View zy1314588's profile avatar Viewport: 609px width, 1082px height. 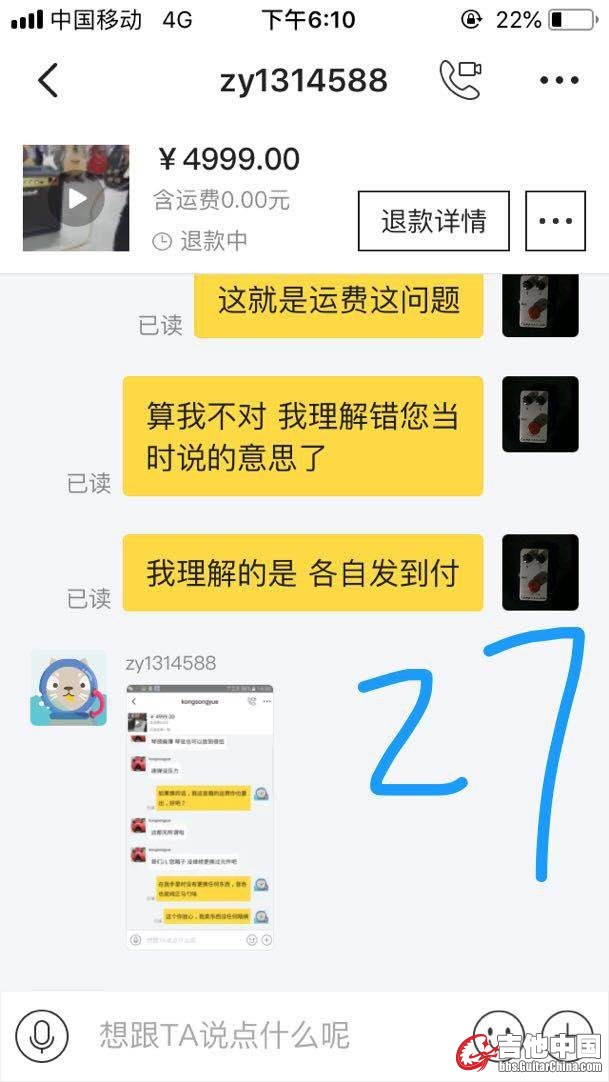pyautogui.click(x=68, y=688)
